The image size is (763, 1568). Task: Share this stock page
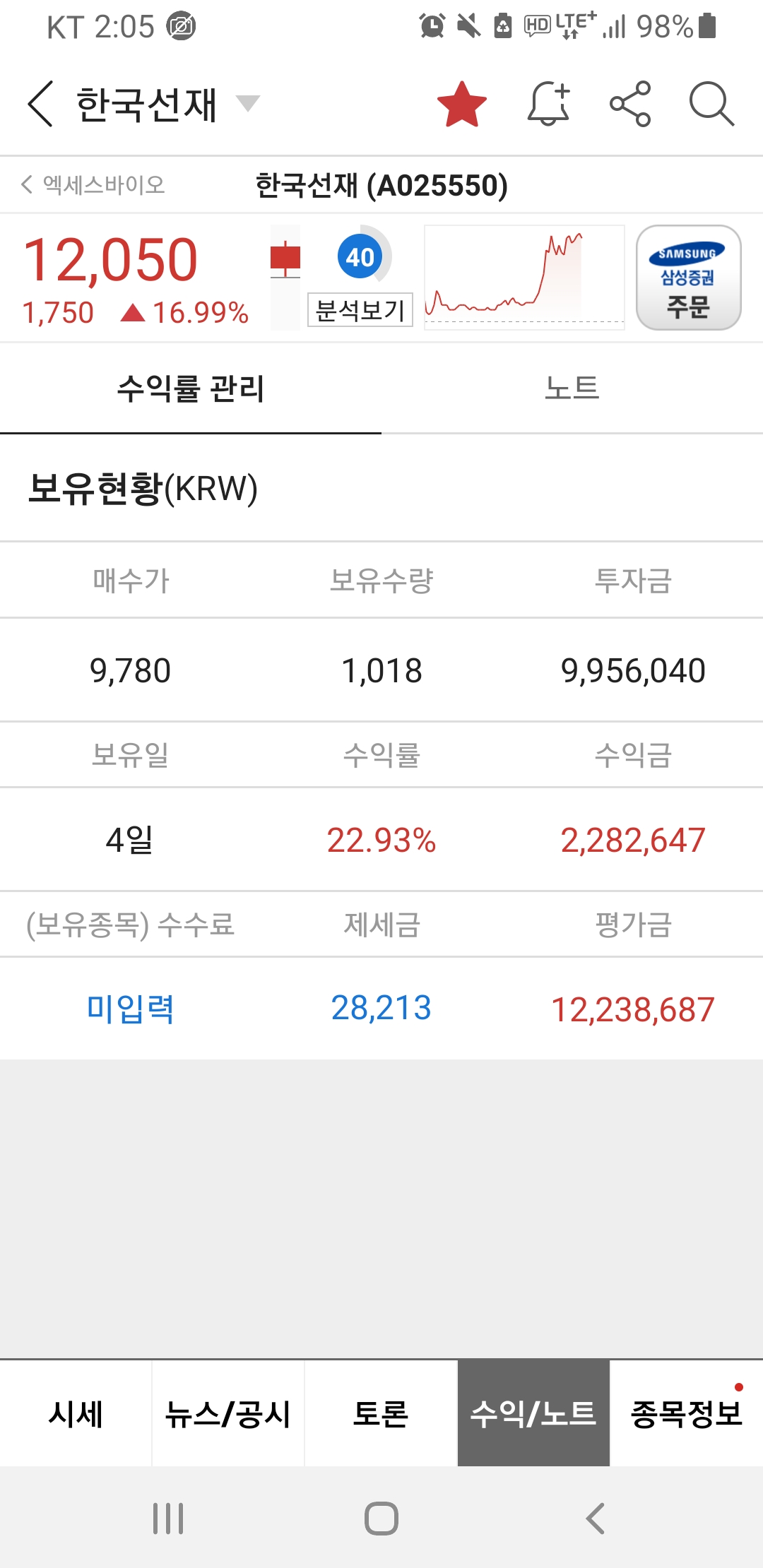(630, 104)
